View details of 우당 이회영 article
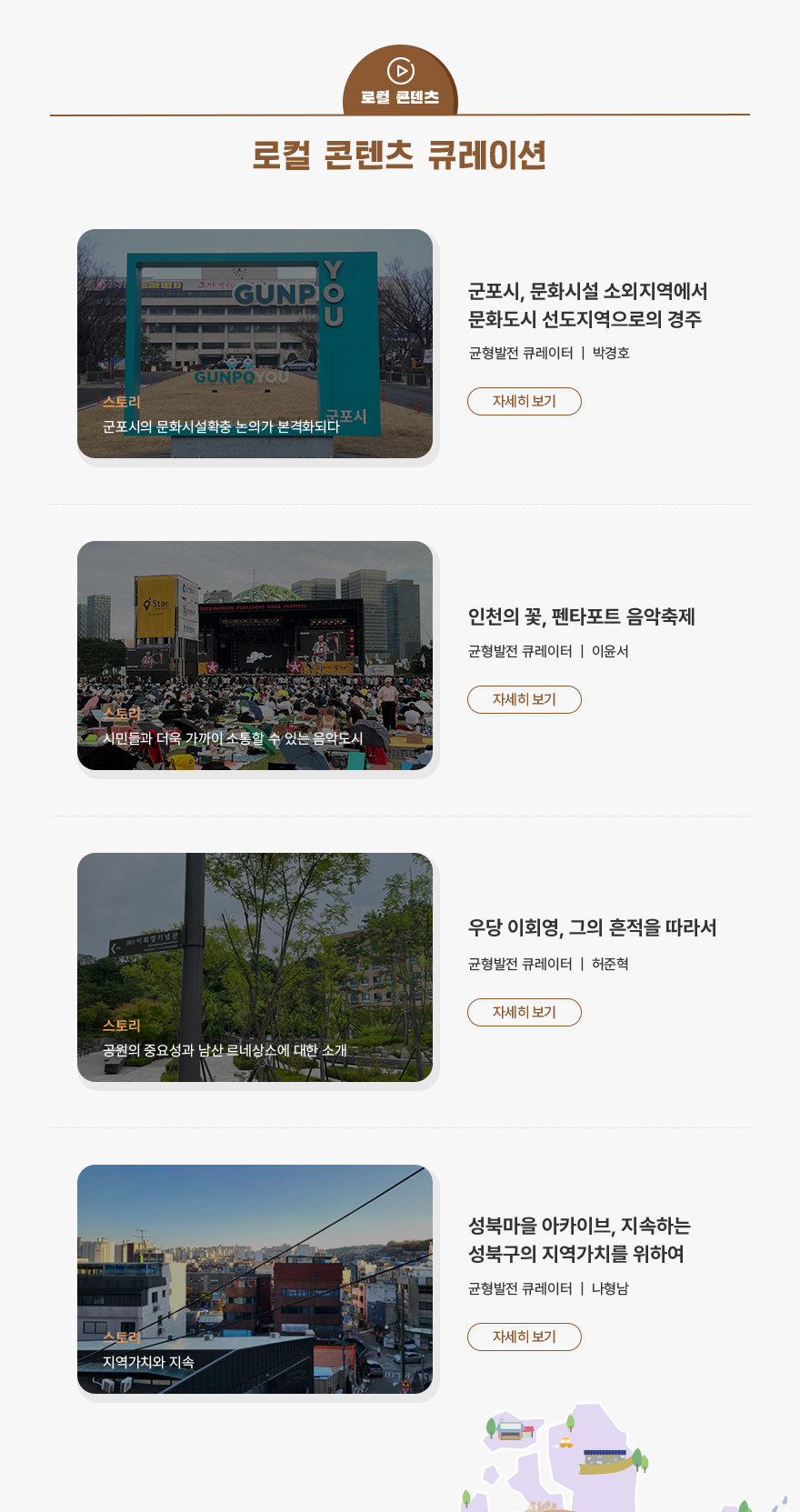The image size is (800, 1512). point(524,1012)
